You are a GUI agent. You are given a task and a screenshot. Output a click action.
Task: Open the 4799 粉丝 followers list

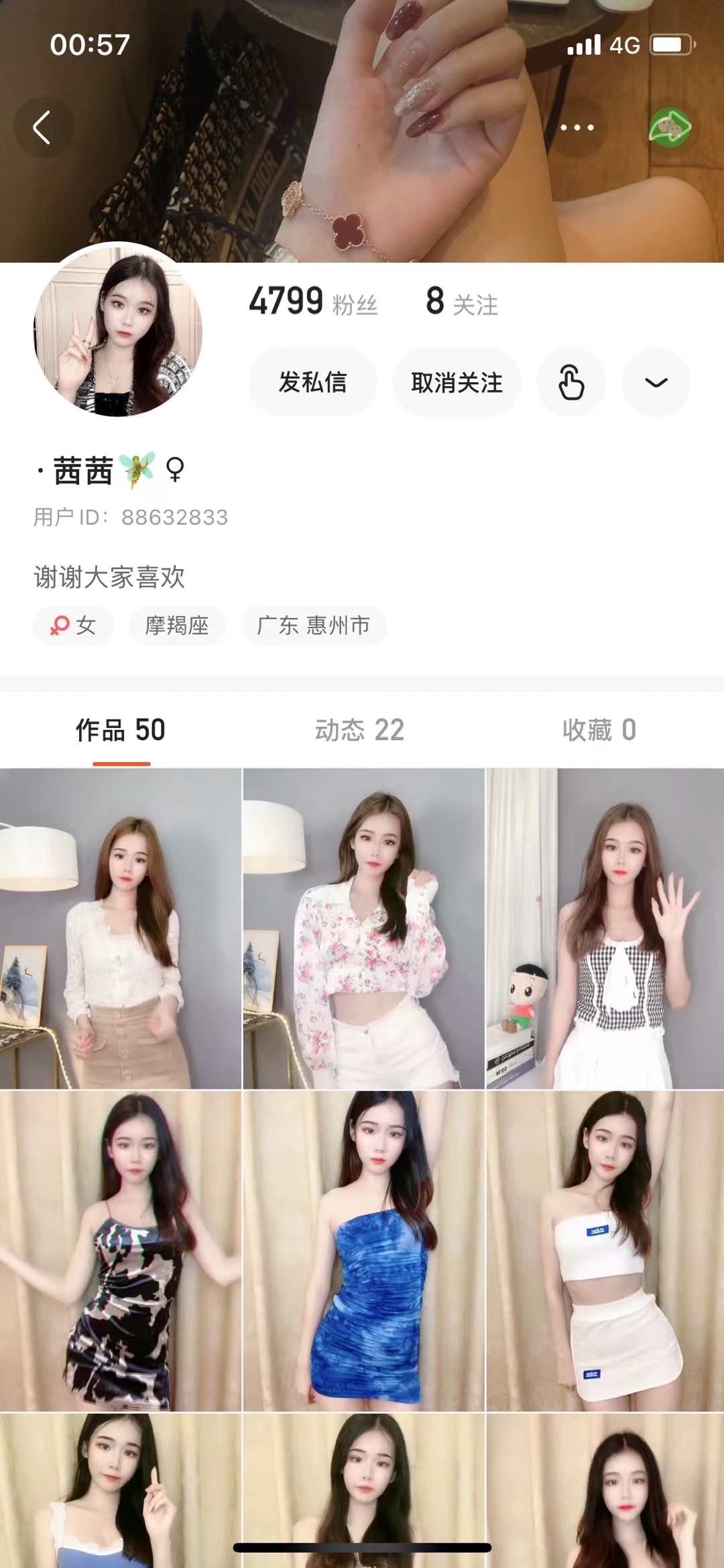coord(313,302)
